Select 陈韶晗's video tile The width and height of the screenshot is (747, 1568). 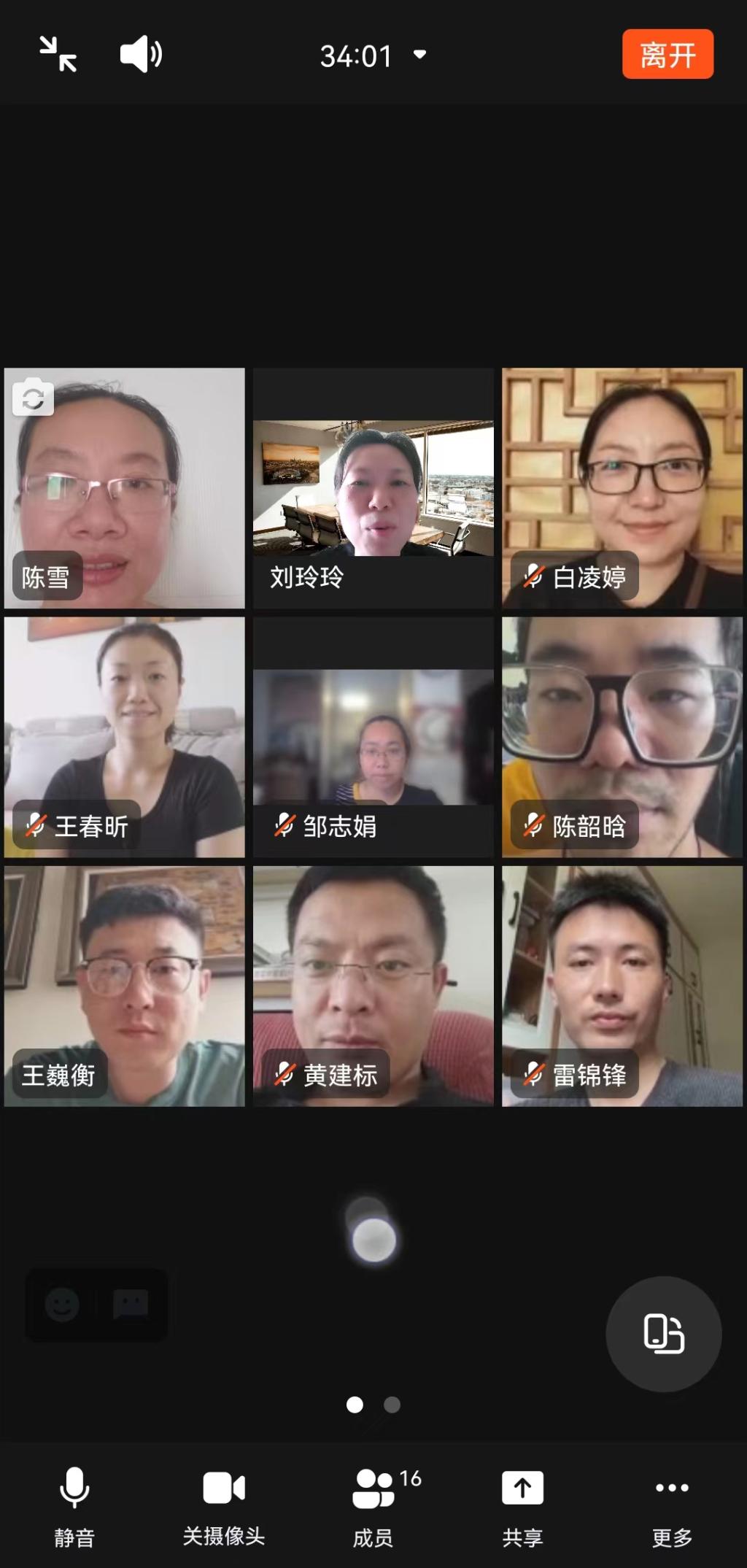point(622,737)
